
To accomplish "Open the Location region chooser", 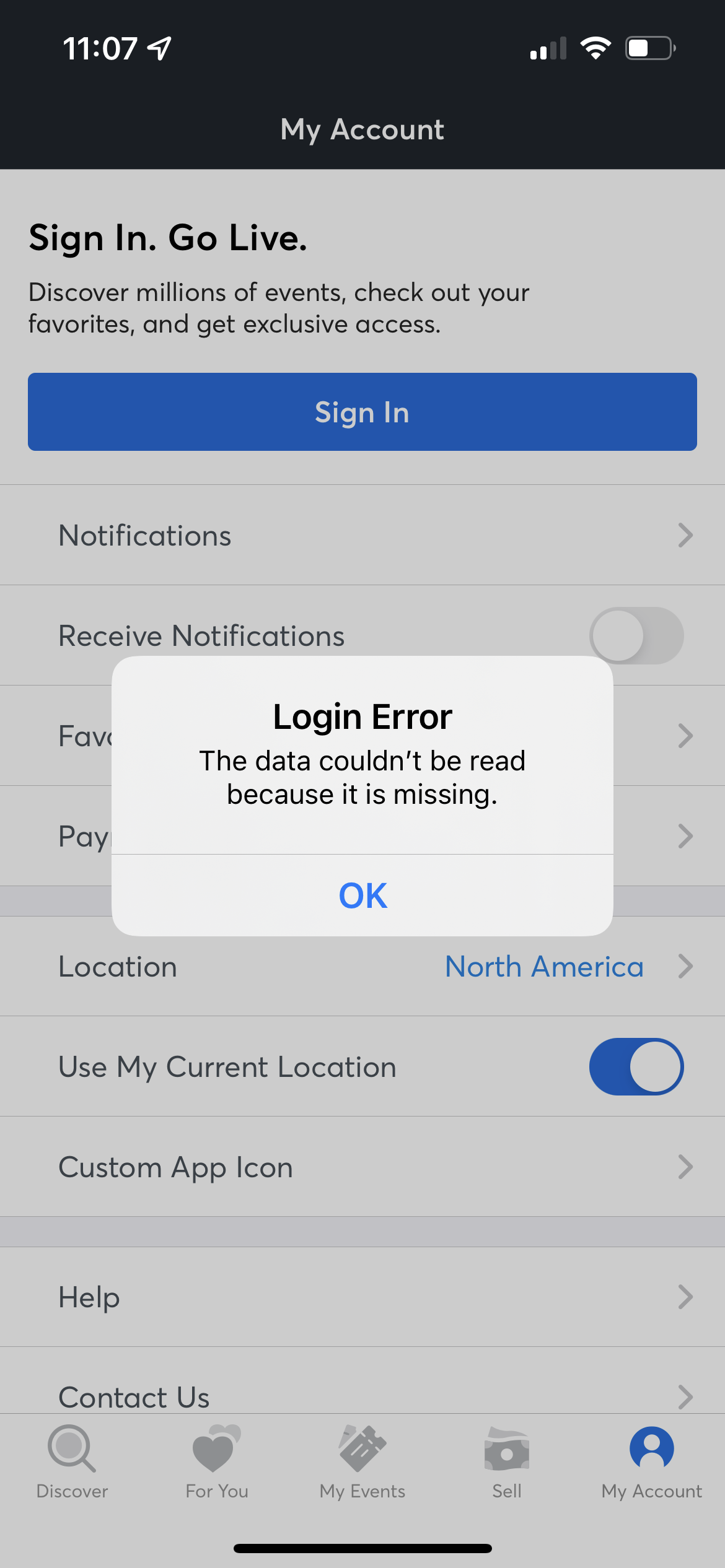I will (362, 966).
